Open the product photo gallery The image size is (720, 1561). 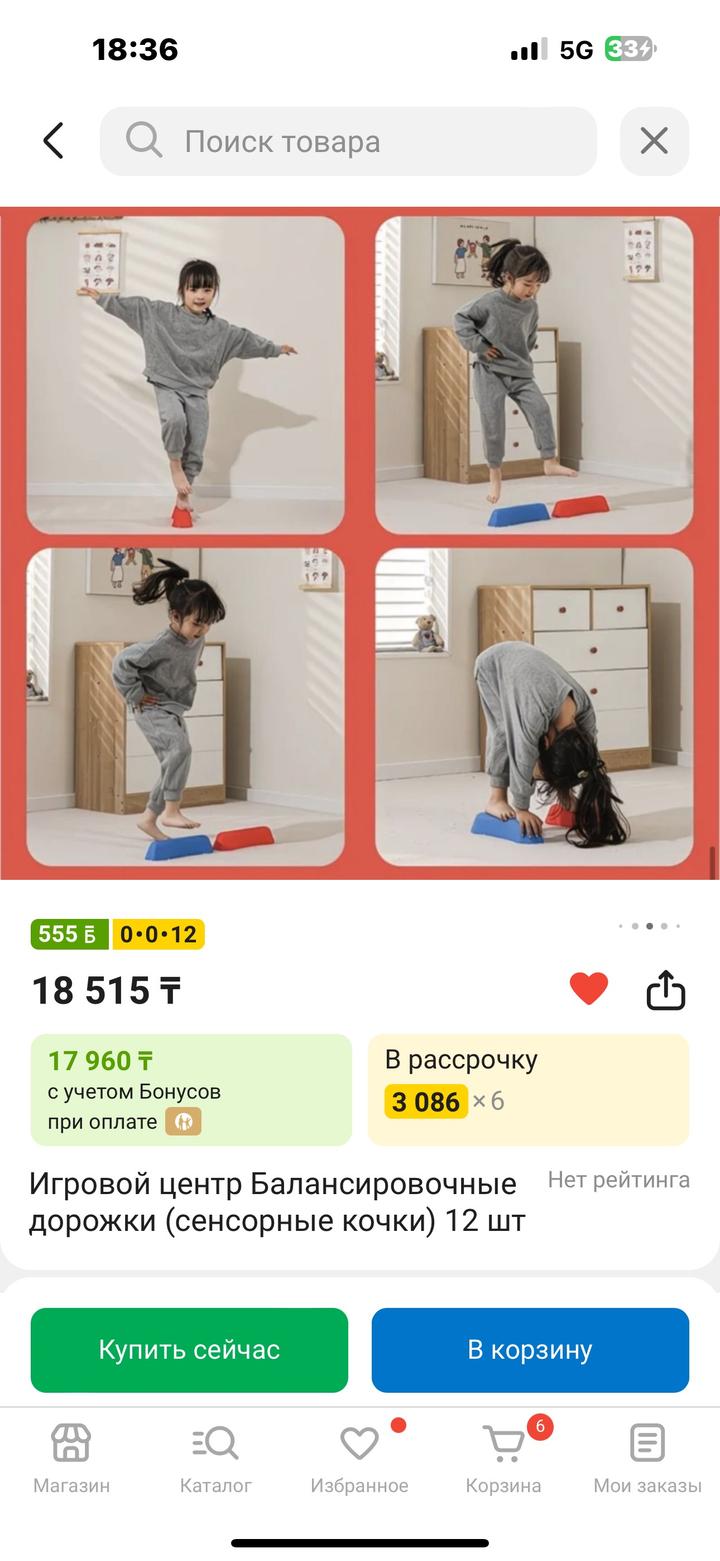[x=360, y=543]
